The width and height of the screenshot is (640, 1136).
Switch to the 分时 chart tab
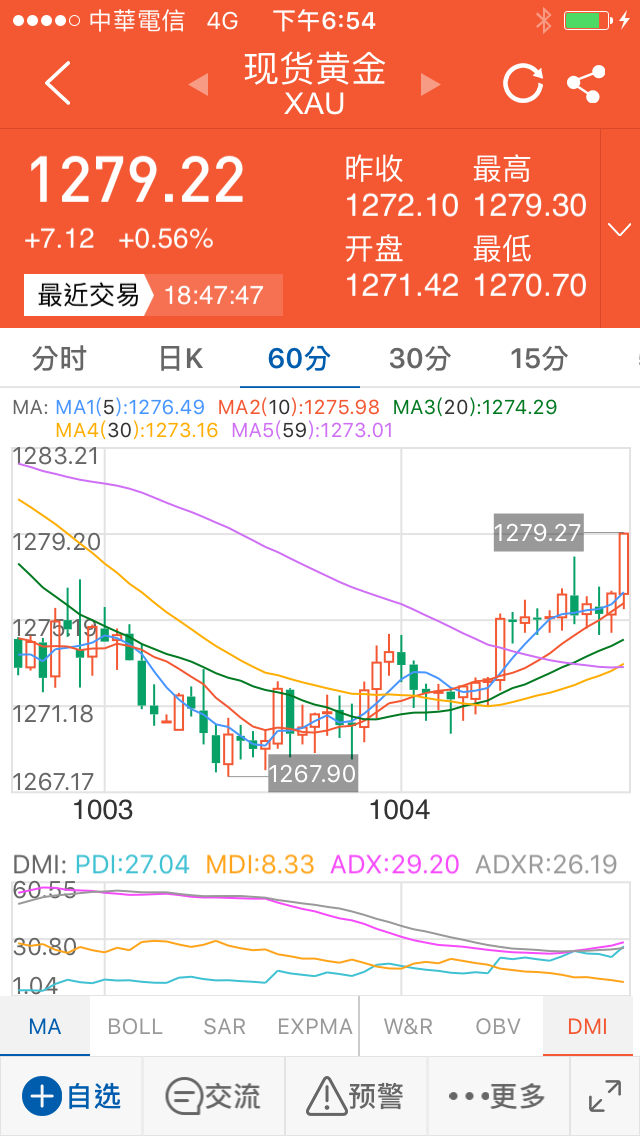coord(60,358)
